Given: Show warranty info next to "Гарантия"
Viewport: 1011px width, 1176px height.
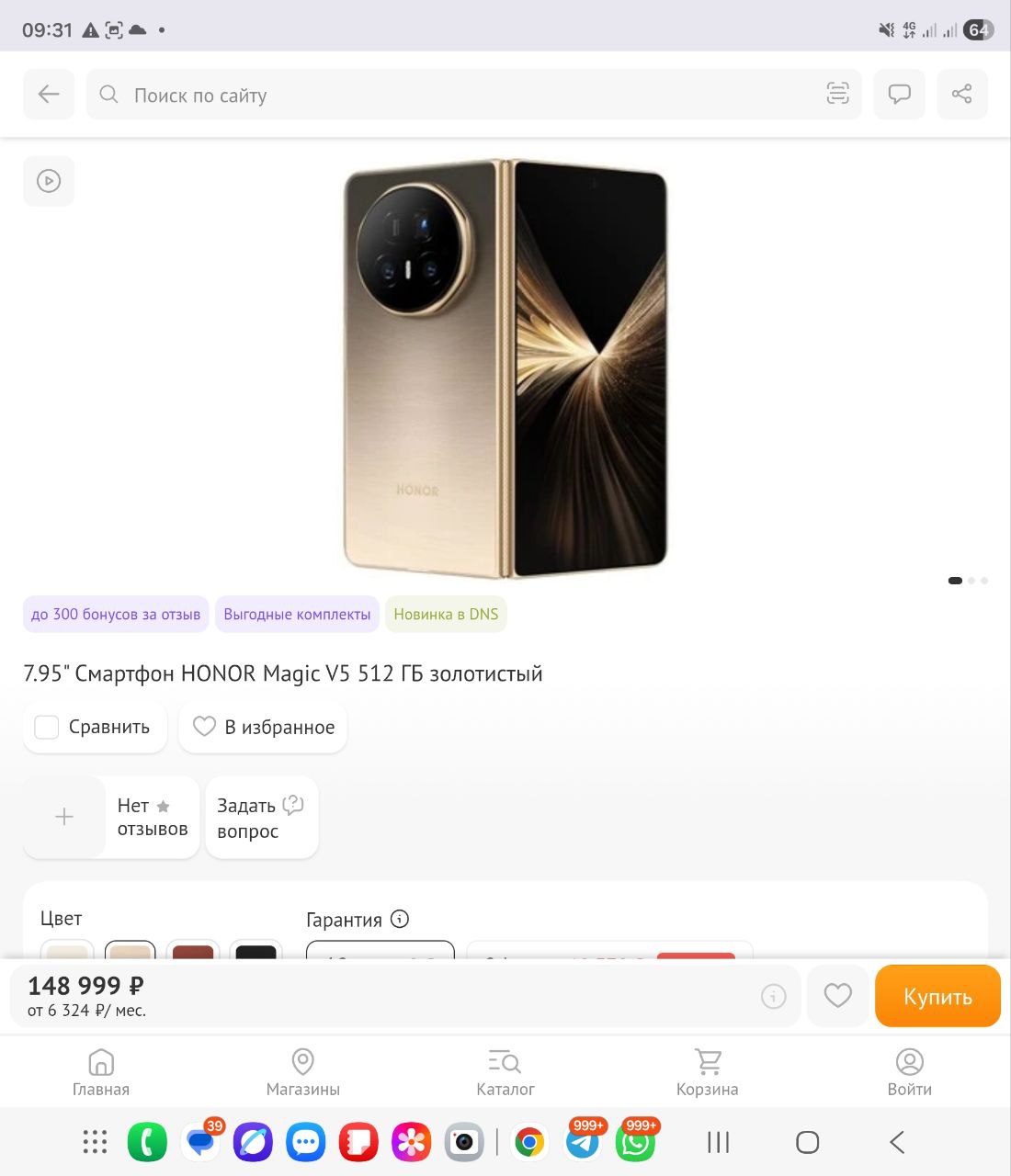Looking at the screenshot, I should point(400,919).
